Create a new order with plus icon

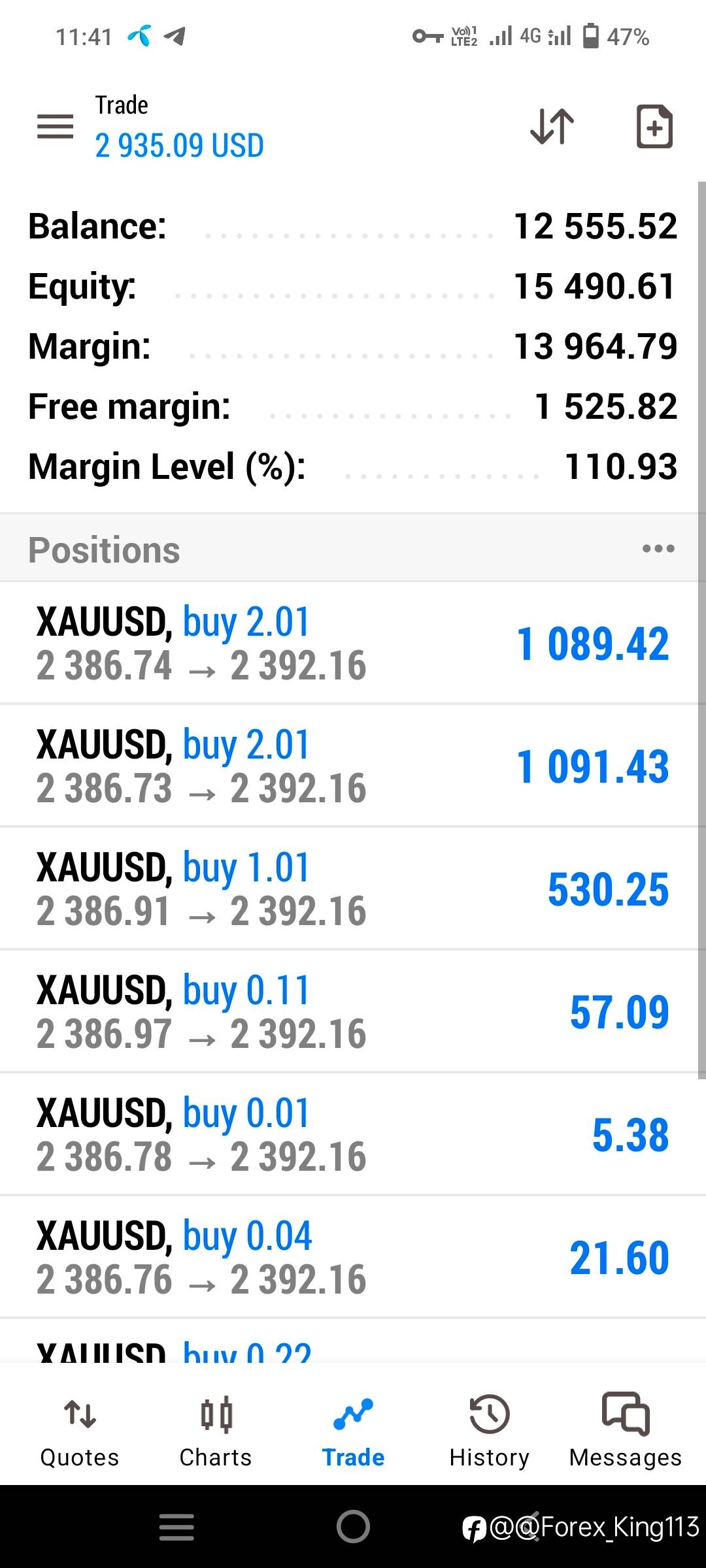[654, 126]
